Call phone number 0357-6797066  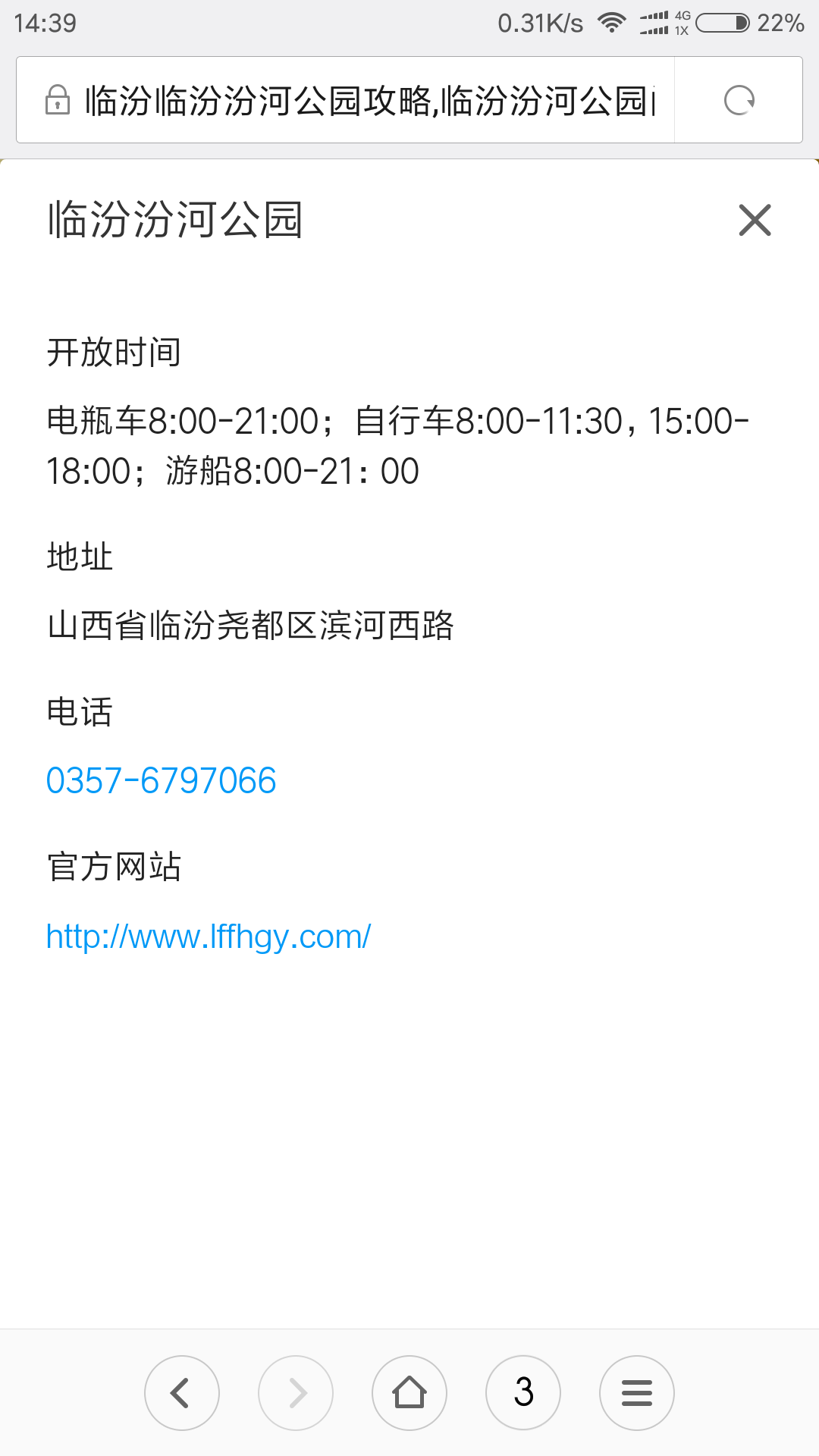pyautogui.click(x=161, y=780)
